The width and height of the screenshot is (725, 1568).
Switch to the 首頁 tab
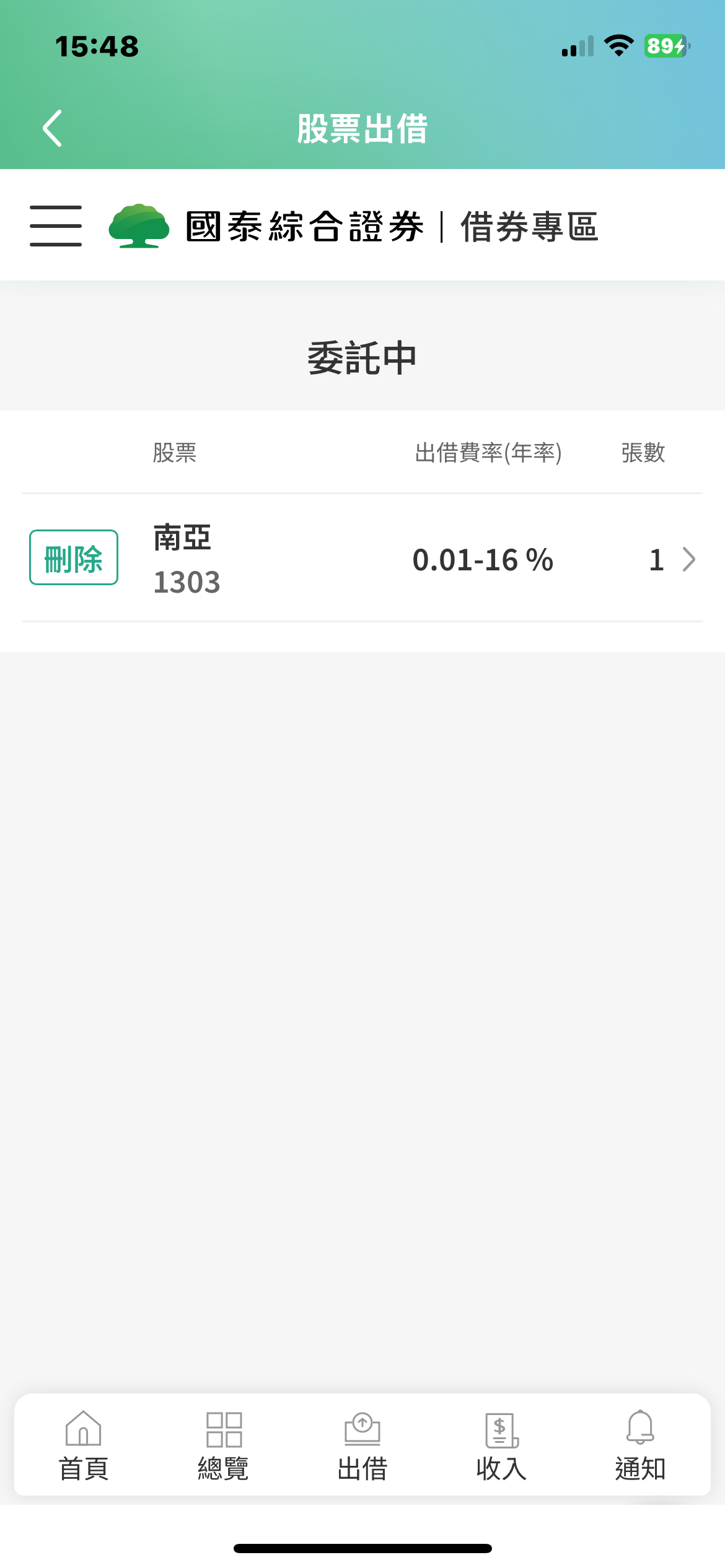click(x=83, y=1445)
